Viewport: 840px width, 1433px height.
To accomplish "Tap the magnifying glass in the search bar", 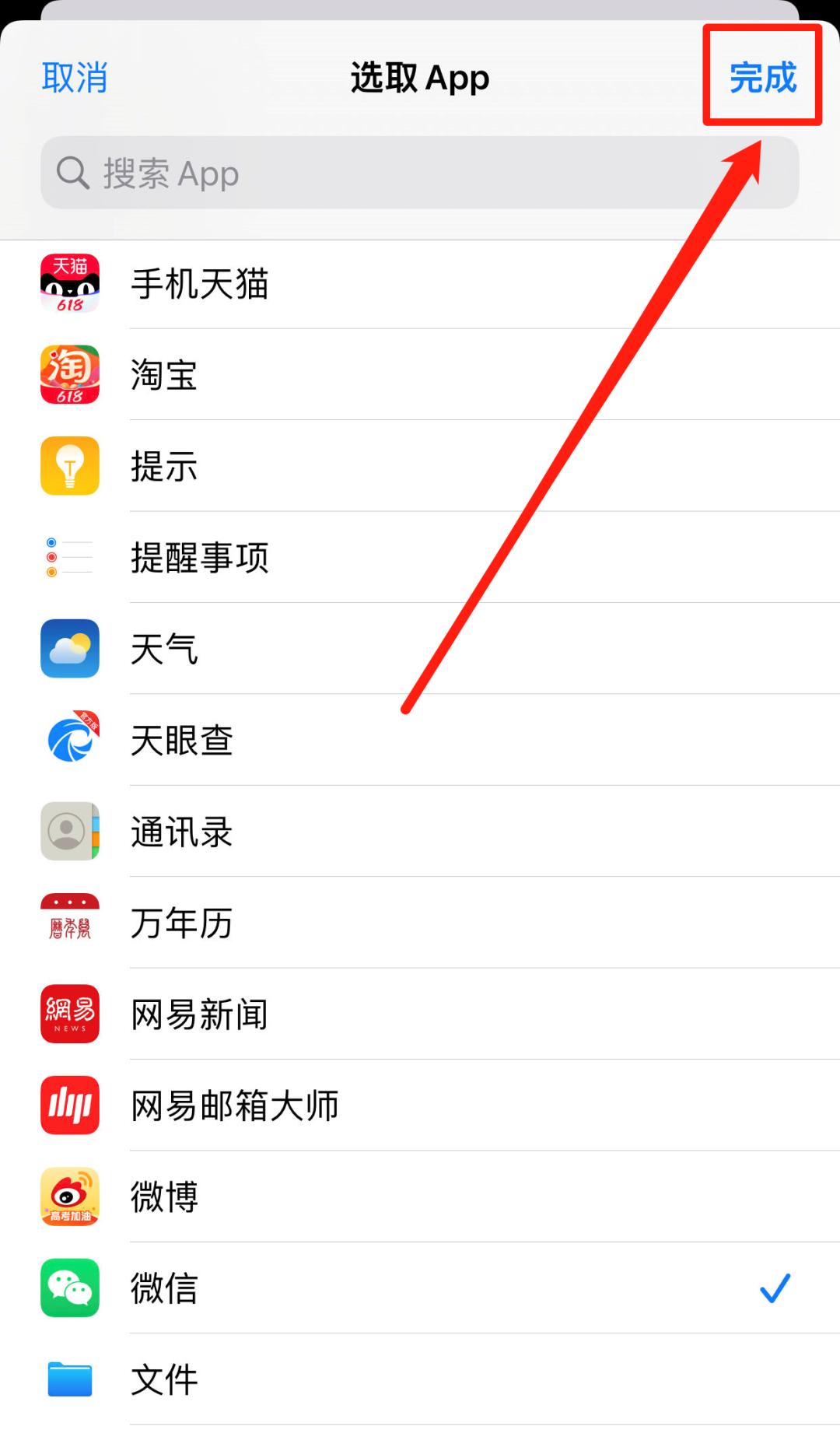I will pos(72,173).
